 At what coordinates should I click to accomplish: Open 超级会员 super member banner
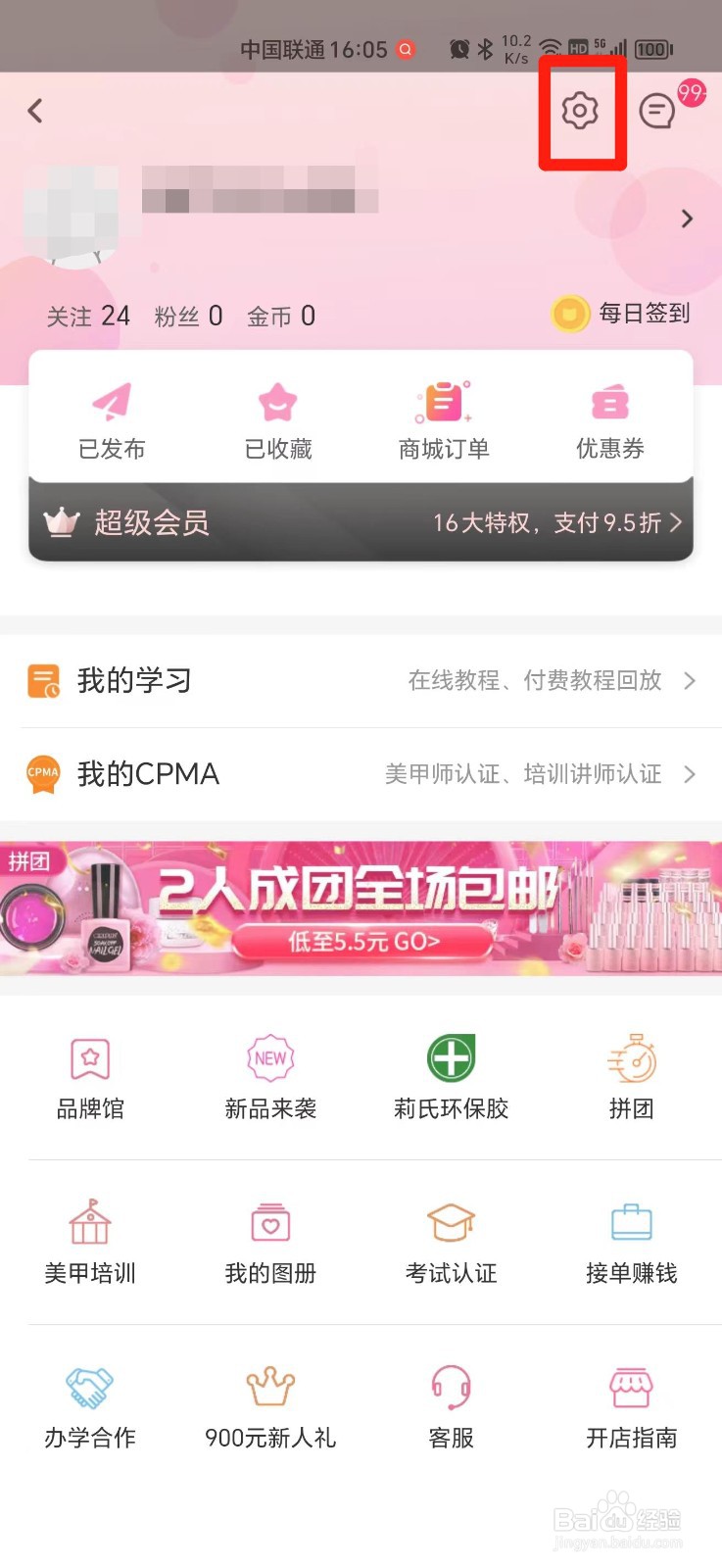pos(361,523)
